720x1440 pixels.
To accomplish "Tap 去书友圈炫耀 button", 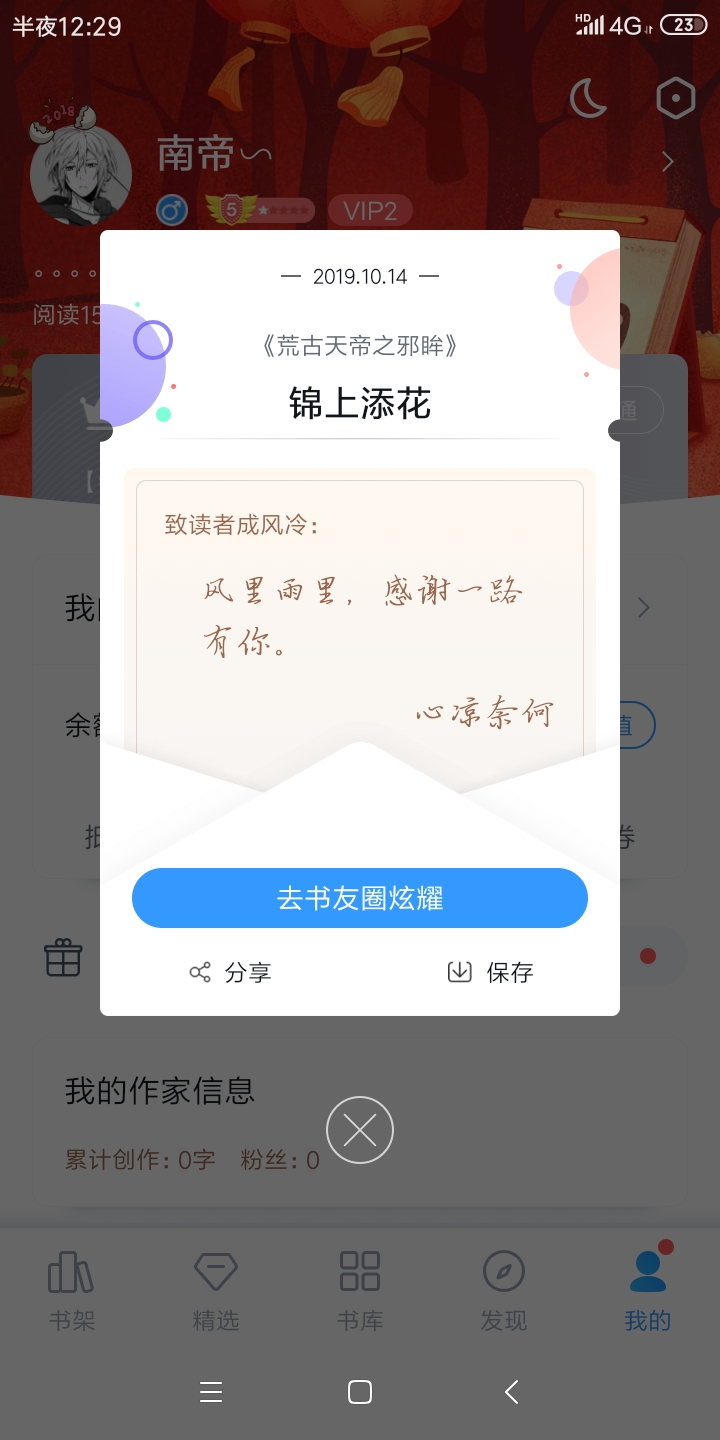I will pyautogui.click(x=360, y=898).
